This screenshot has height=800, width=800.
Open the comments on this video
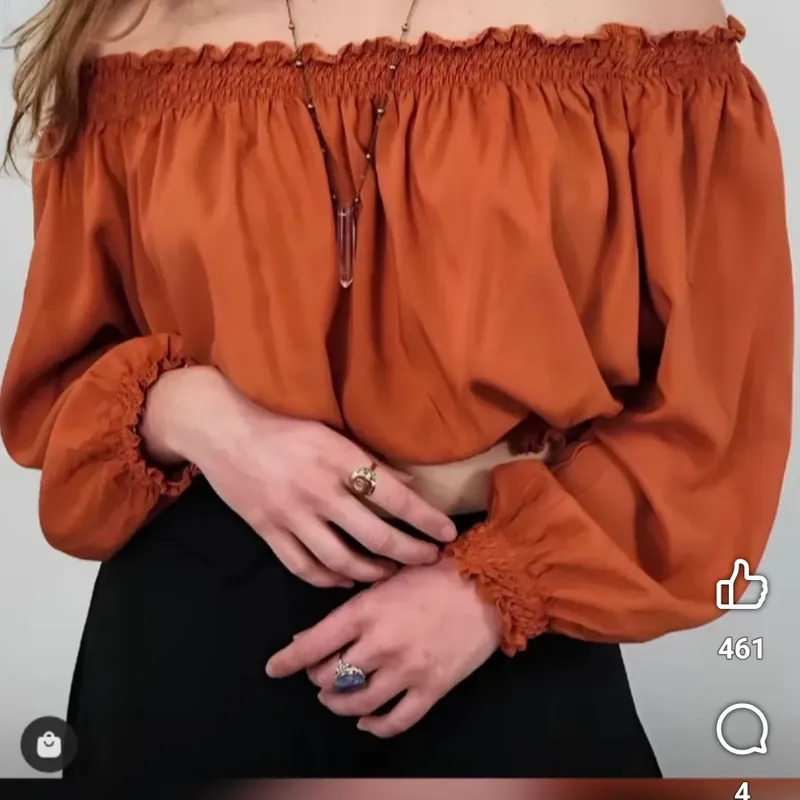pos(741,730)
